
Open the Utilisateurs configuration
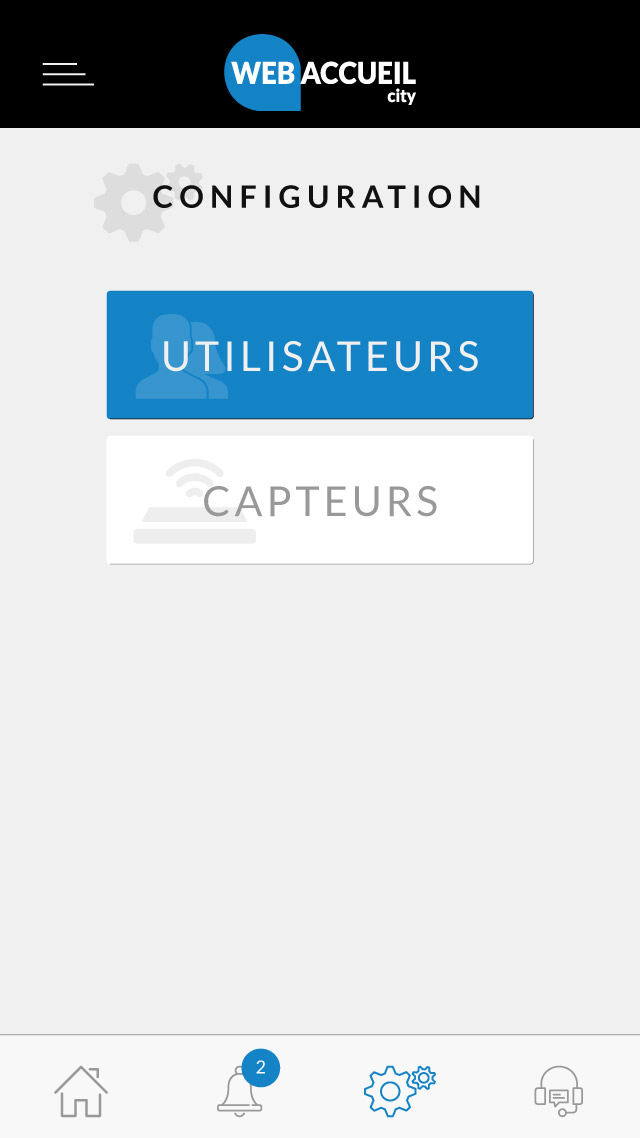[x=320, y=355]
